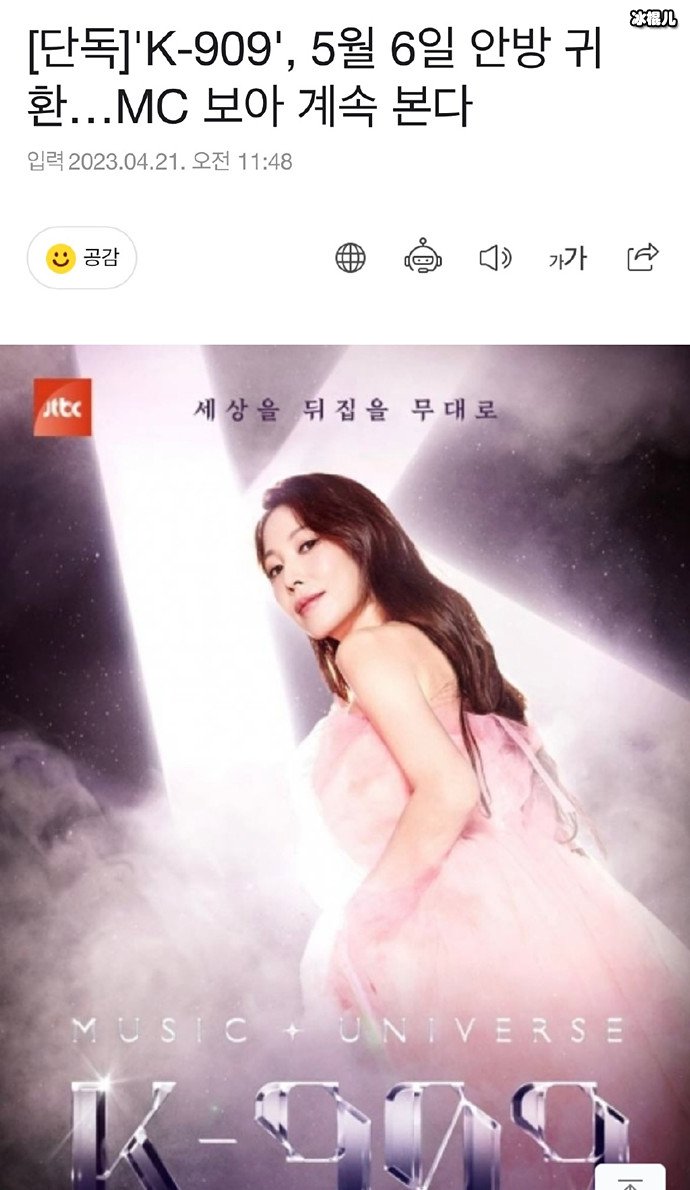Listen to the article with the speaker icon
The height and width of the screenshot is (1190, 690).
click(494, 258)
